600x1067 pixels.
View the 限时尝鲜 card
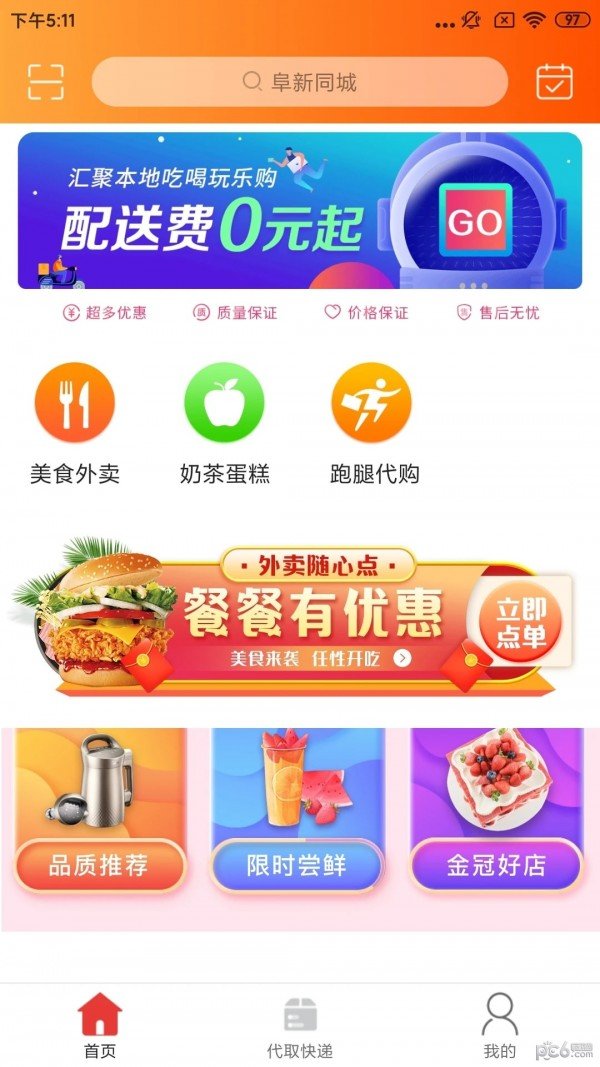pyautogui.click(x=297, y=812)
